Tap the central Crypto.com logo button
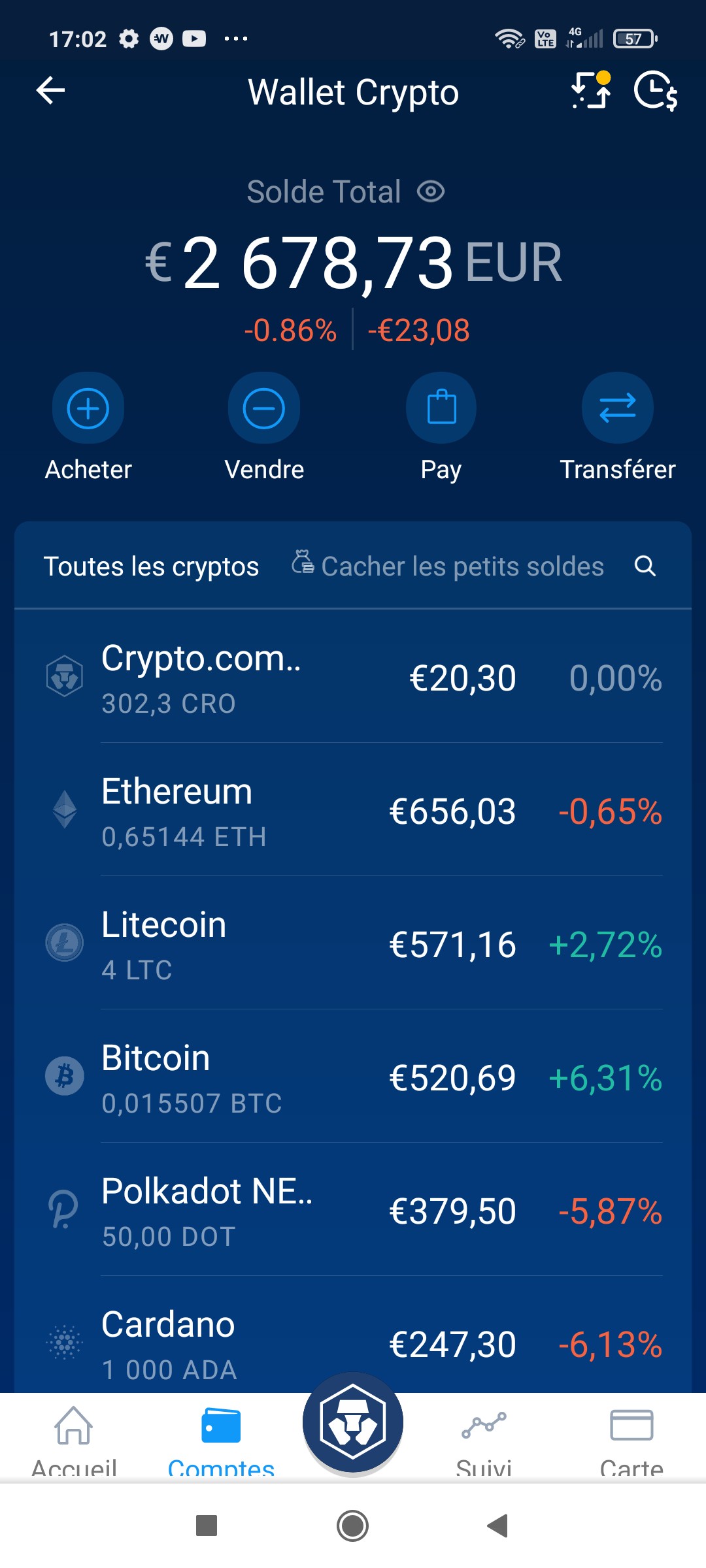Image resolution: width=706 pixels, height=1568 pixels. tap(353, 1422)
